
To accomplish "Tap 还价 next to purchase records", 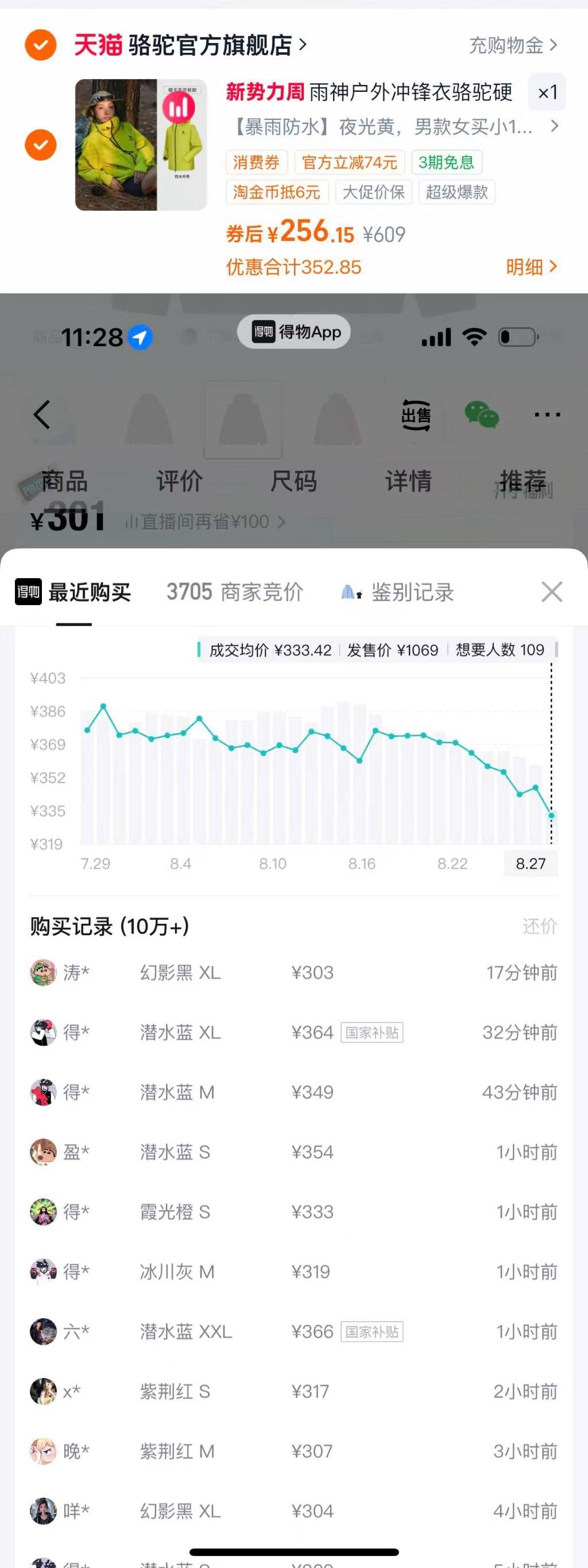I will coord(540,926).
